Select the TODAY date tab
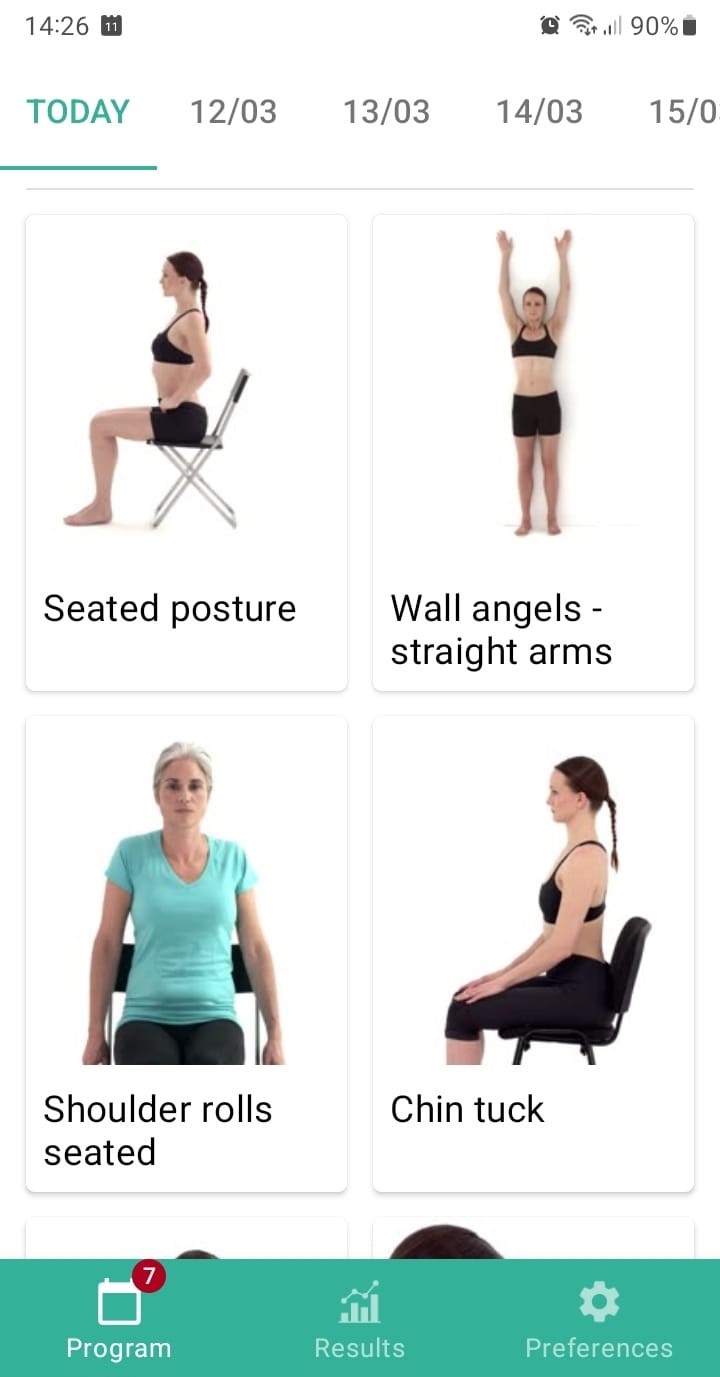This screenshot has height=1377, width=720. [78, 111]
